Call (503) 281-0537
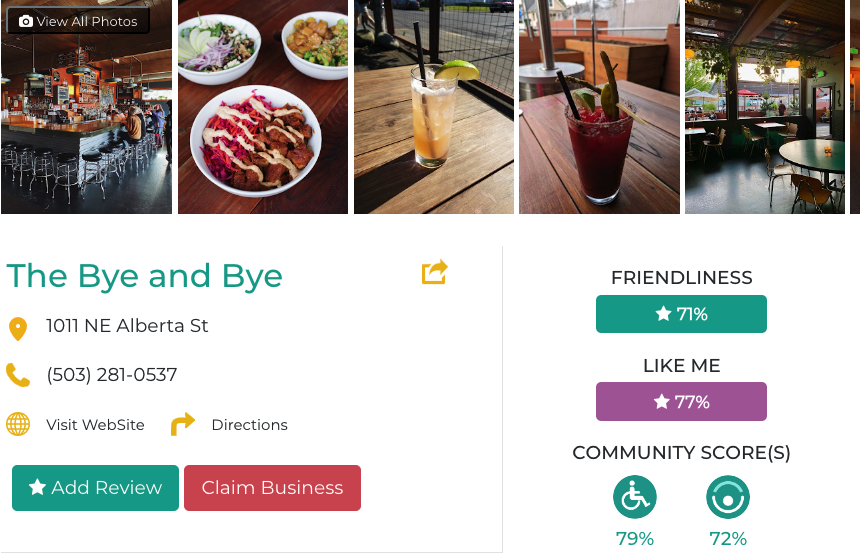 [x=111, y=375]
